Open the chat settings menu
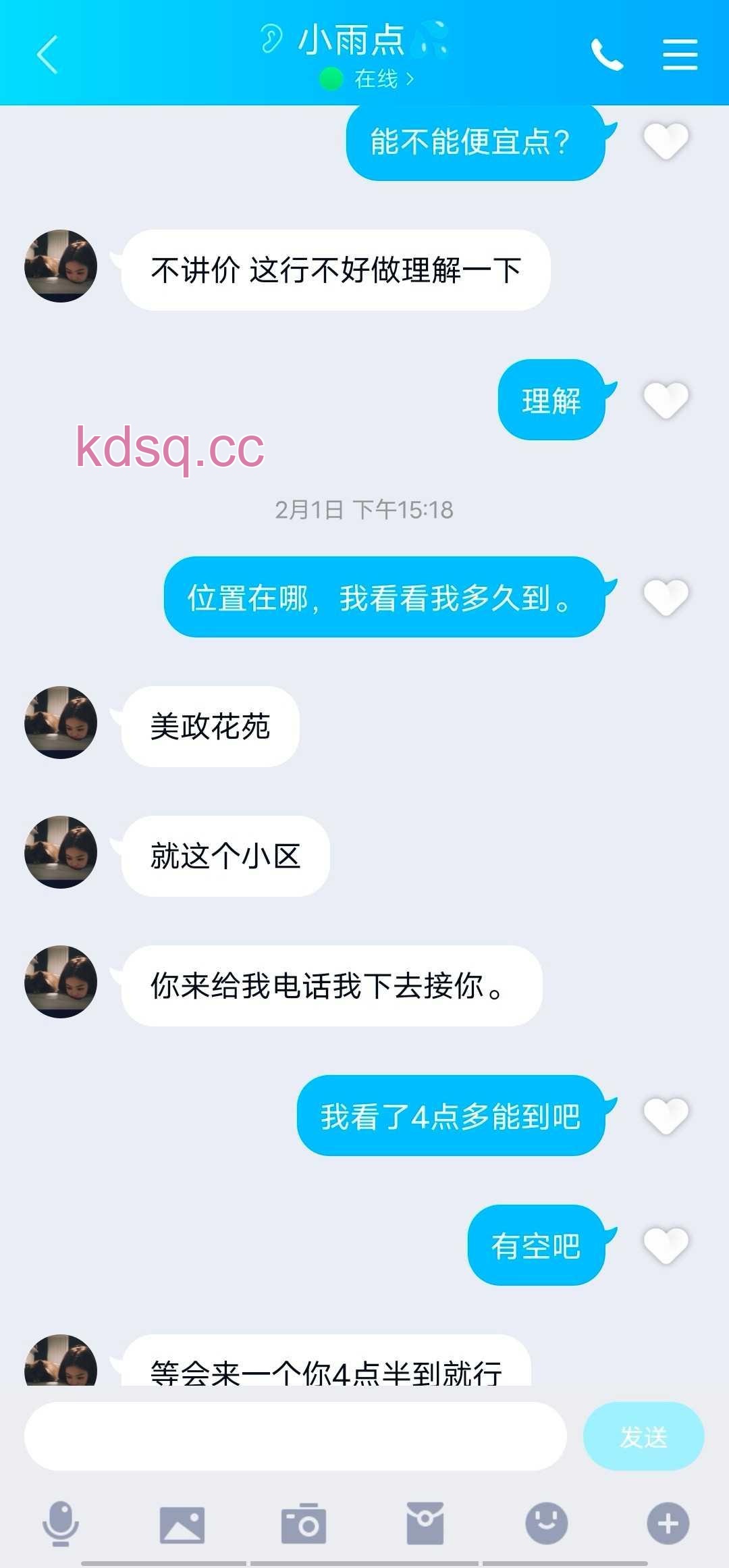Image resolution: width=729 pixels, height=1568 pixels. pos(680,55)
